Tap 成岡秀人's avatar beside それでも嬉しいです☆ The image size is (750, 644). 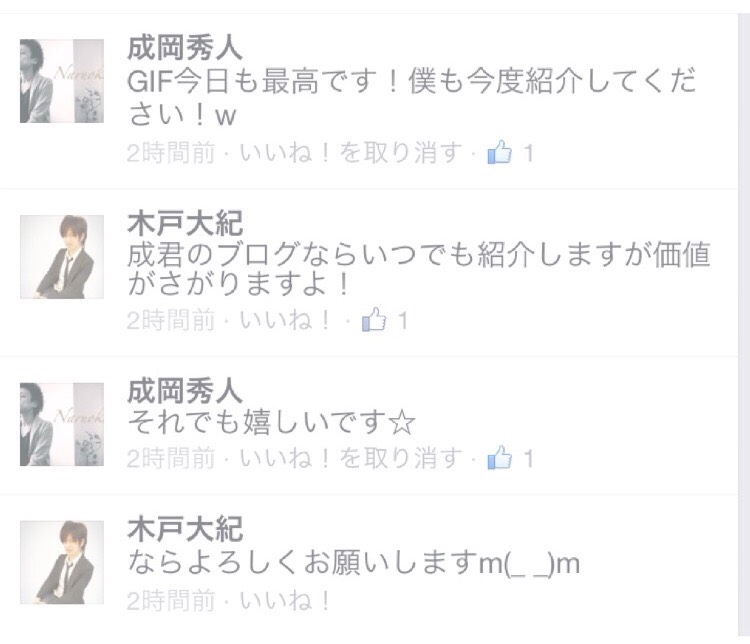pos(61,424)
